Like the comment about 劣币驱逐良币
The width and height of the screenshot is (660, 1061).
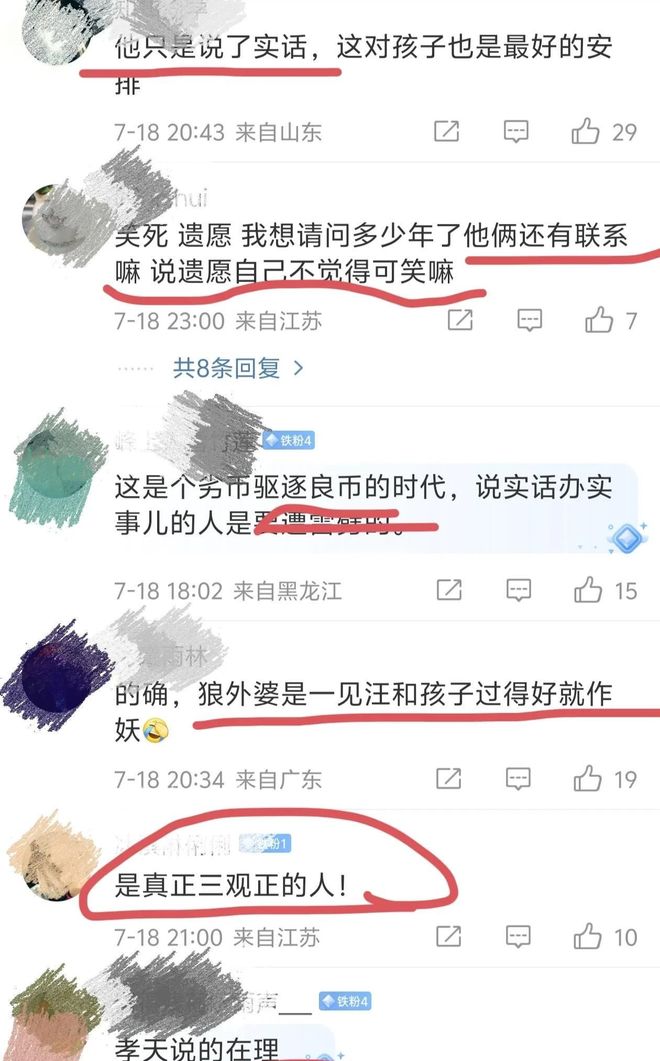(x=588, y=590)
